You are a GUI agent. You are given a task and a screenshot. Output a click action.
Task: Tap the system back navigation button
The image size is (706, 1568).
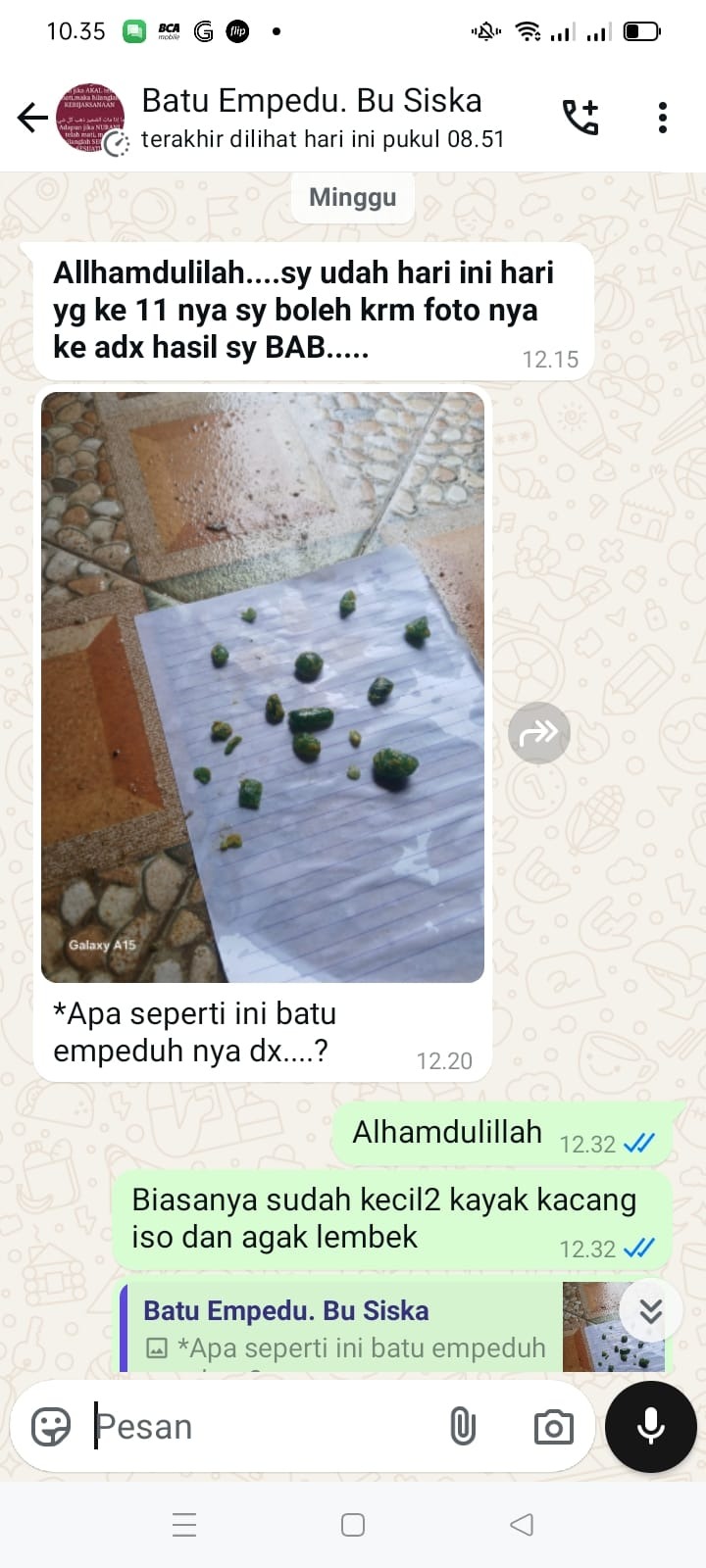[522, 1525]
